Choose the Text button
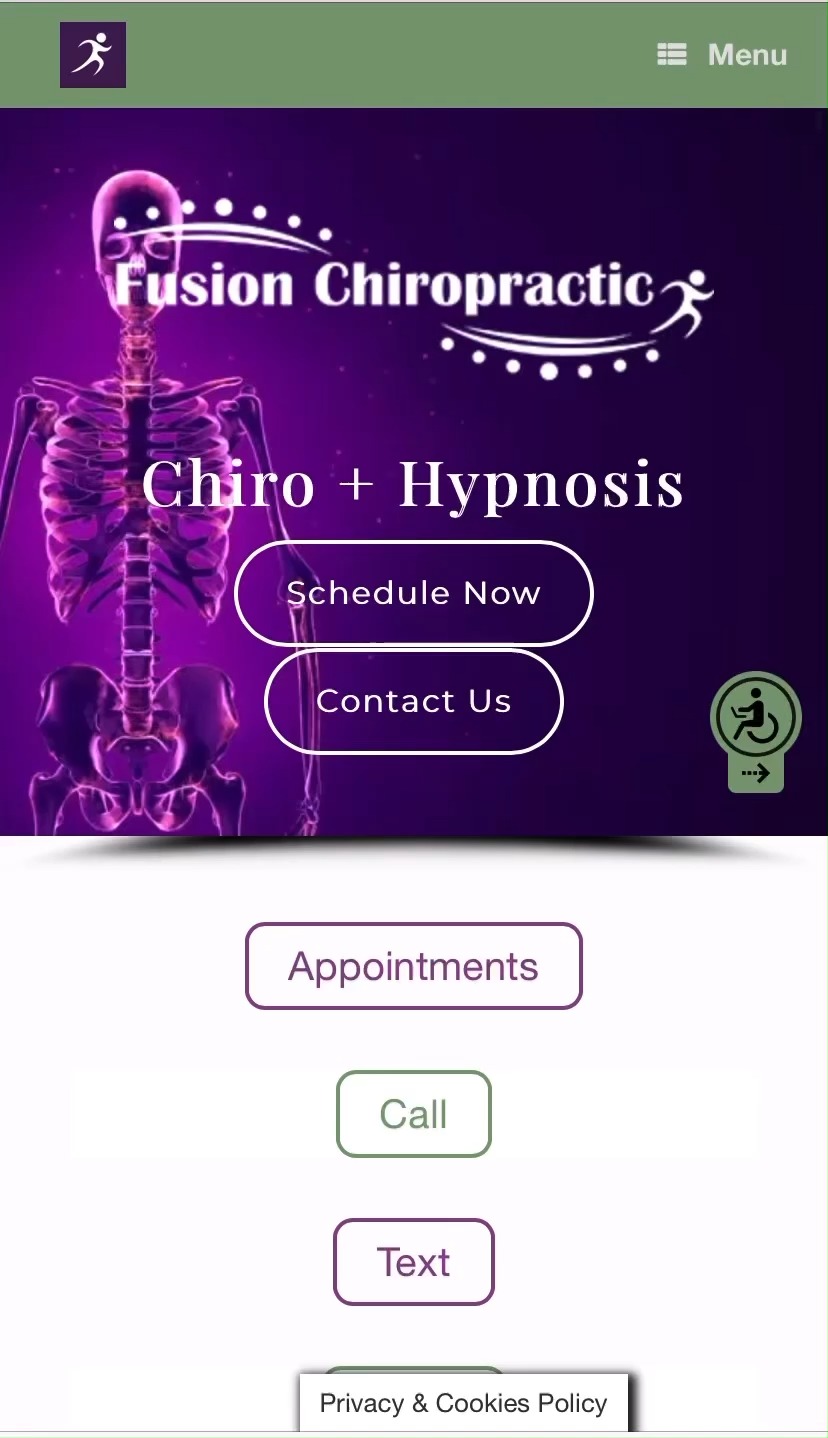This screenshot has height=1438, width=828. pos(413,1262)
